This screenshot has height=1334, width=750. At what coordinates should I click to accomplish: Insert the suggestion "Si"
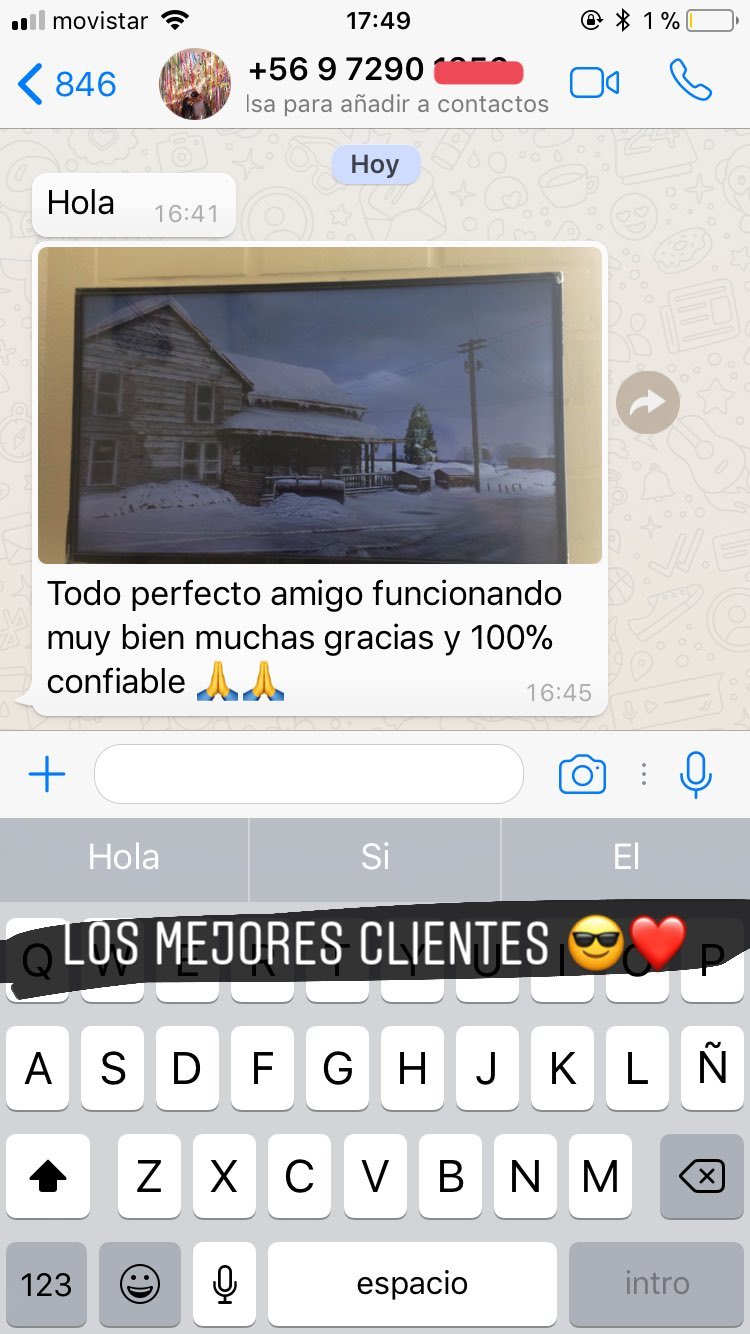pos(375,857)
